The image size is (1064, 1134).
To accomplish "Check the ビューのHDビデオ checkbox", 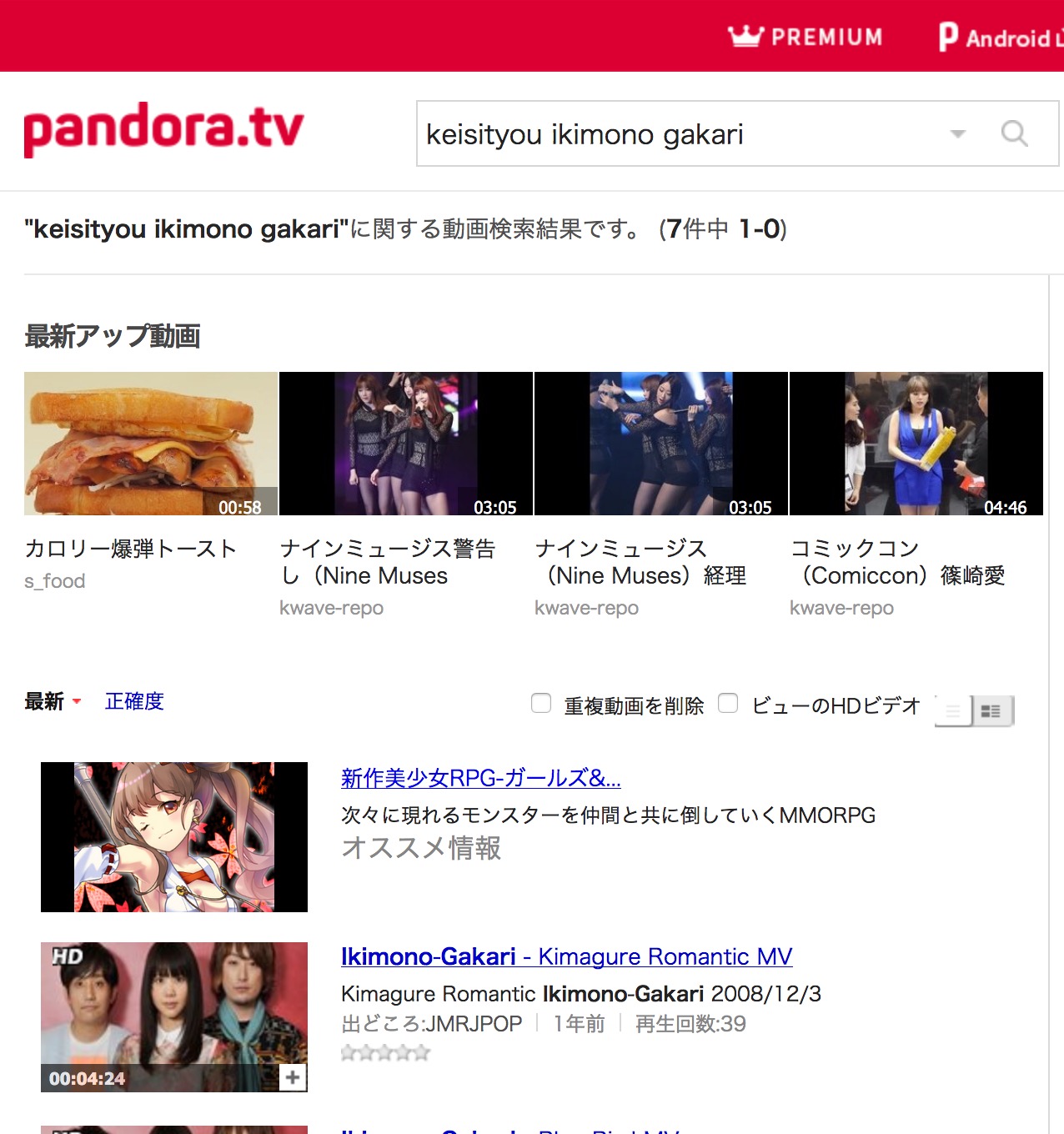I will tap(728, 704).
